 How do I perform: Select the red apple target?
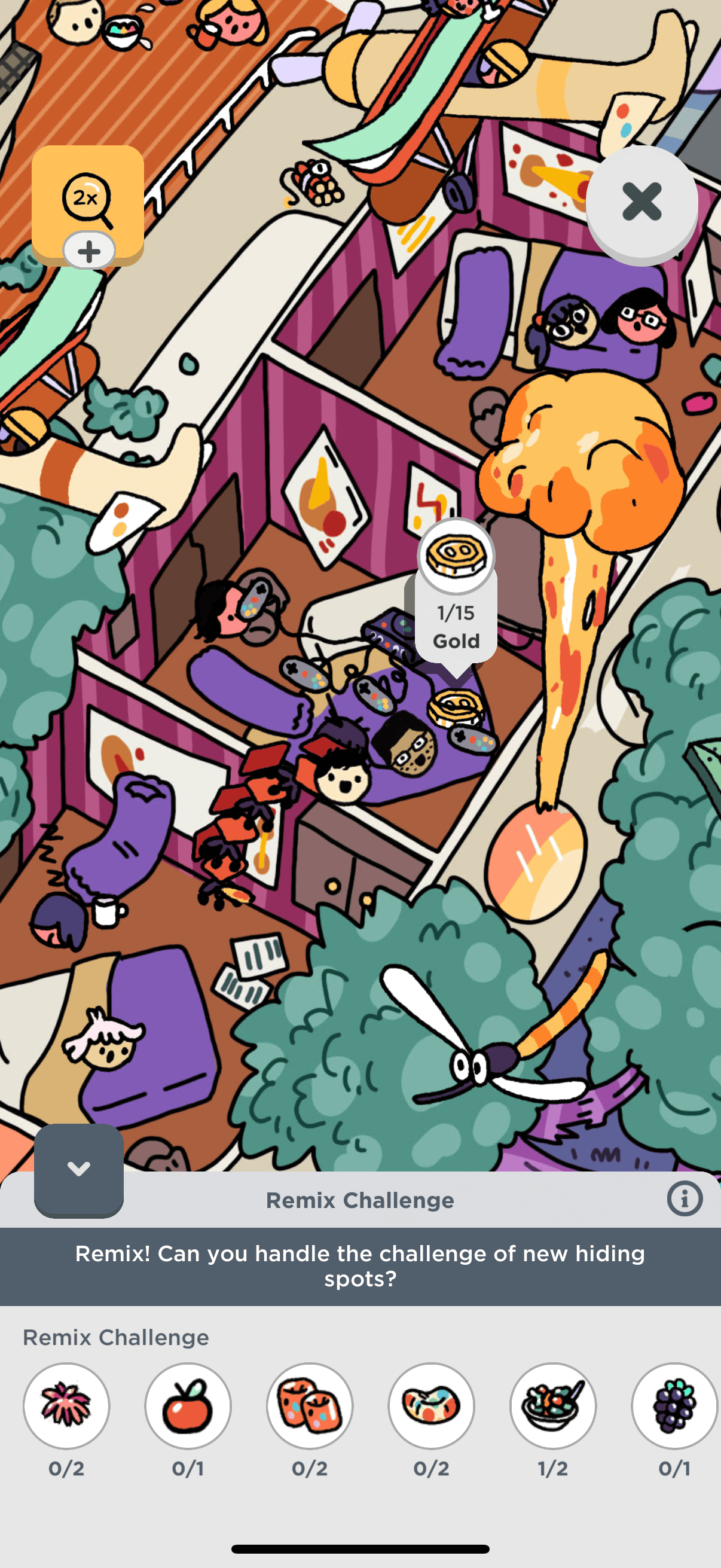[x=188, y=1405]
